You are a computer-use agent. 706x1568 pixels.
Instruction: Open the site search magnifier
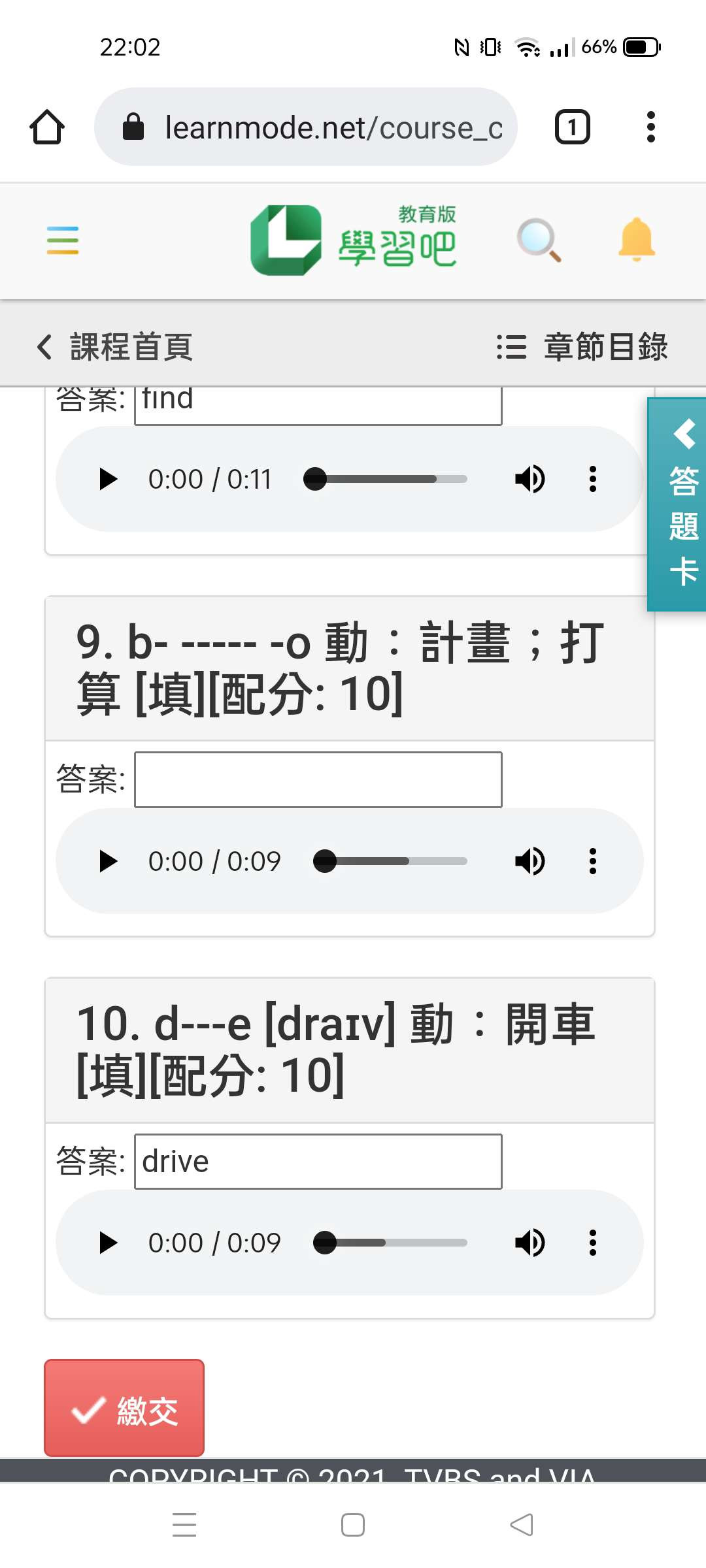pos(539,240)
